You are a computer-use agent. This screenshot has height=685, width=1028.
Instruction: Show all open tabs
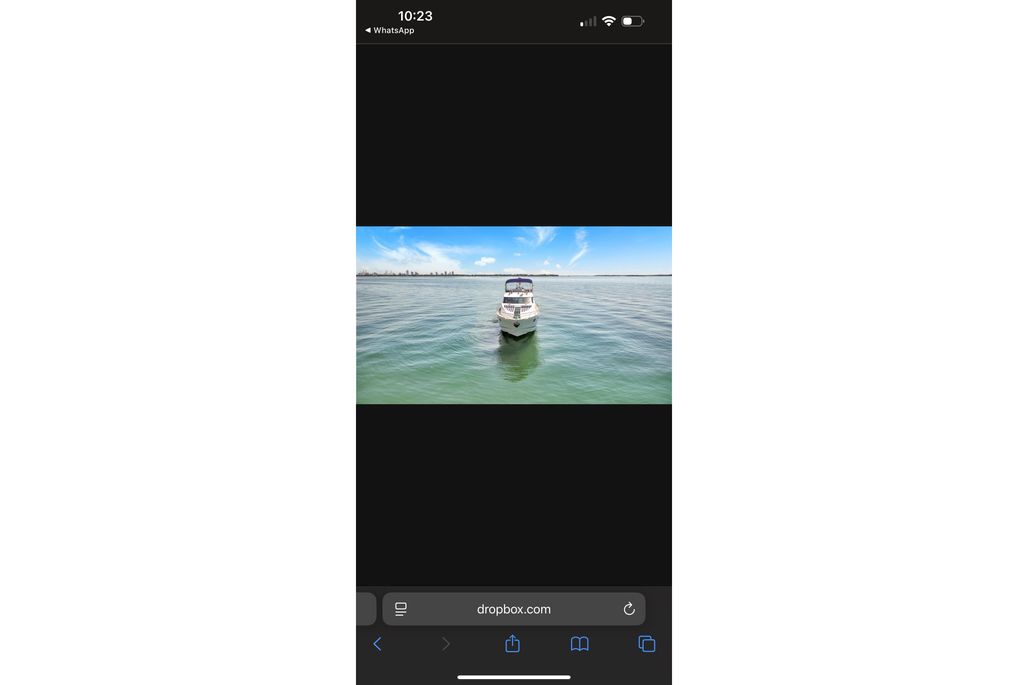646,644
